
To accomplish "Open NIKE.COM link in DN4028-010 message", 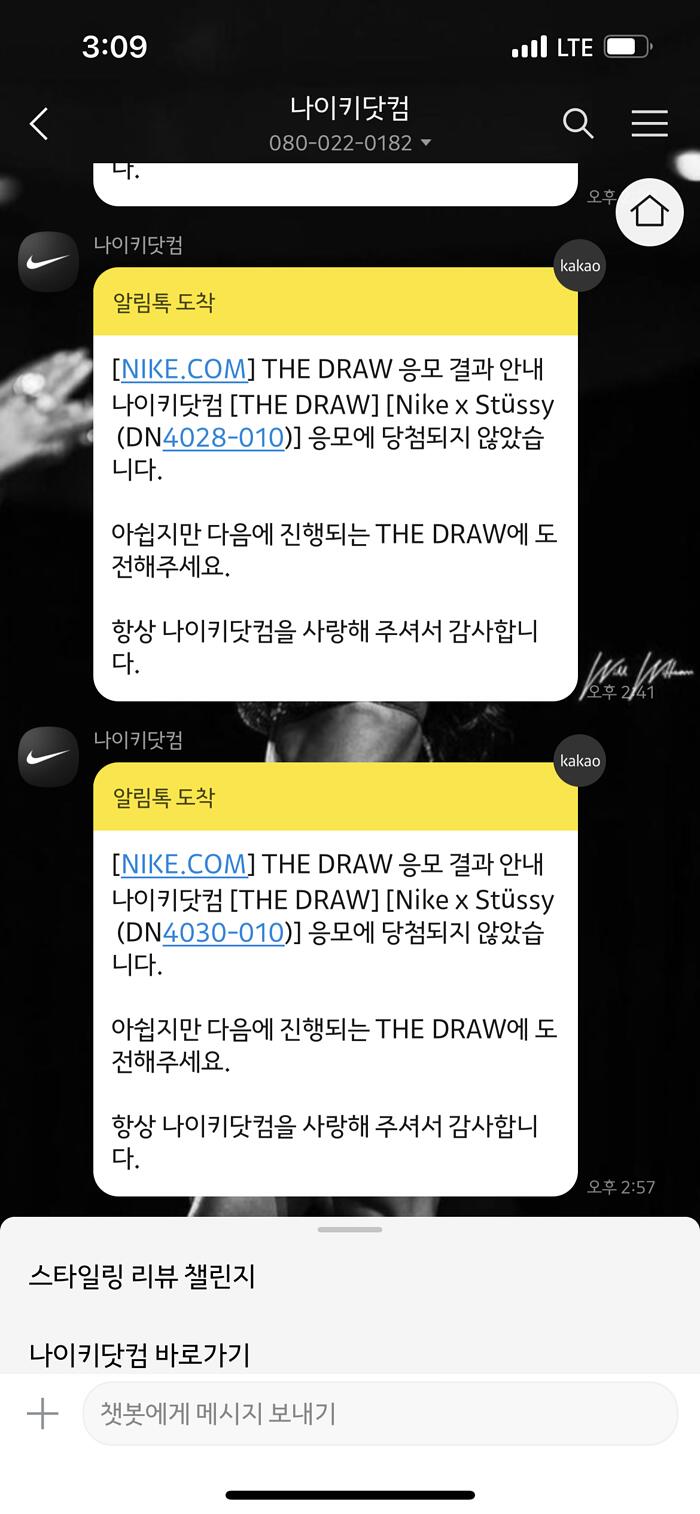I will pos(184,369).
